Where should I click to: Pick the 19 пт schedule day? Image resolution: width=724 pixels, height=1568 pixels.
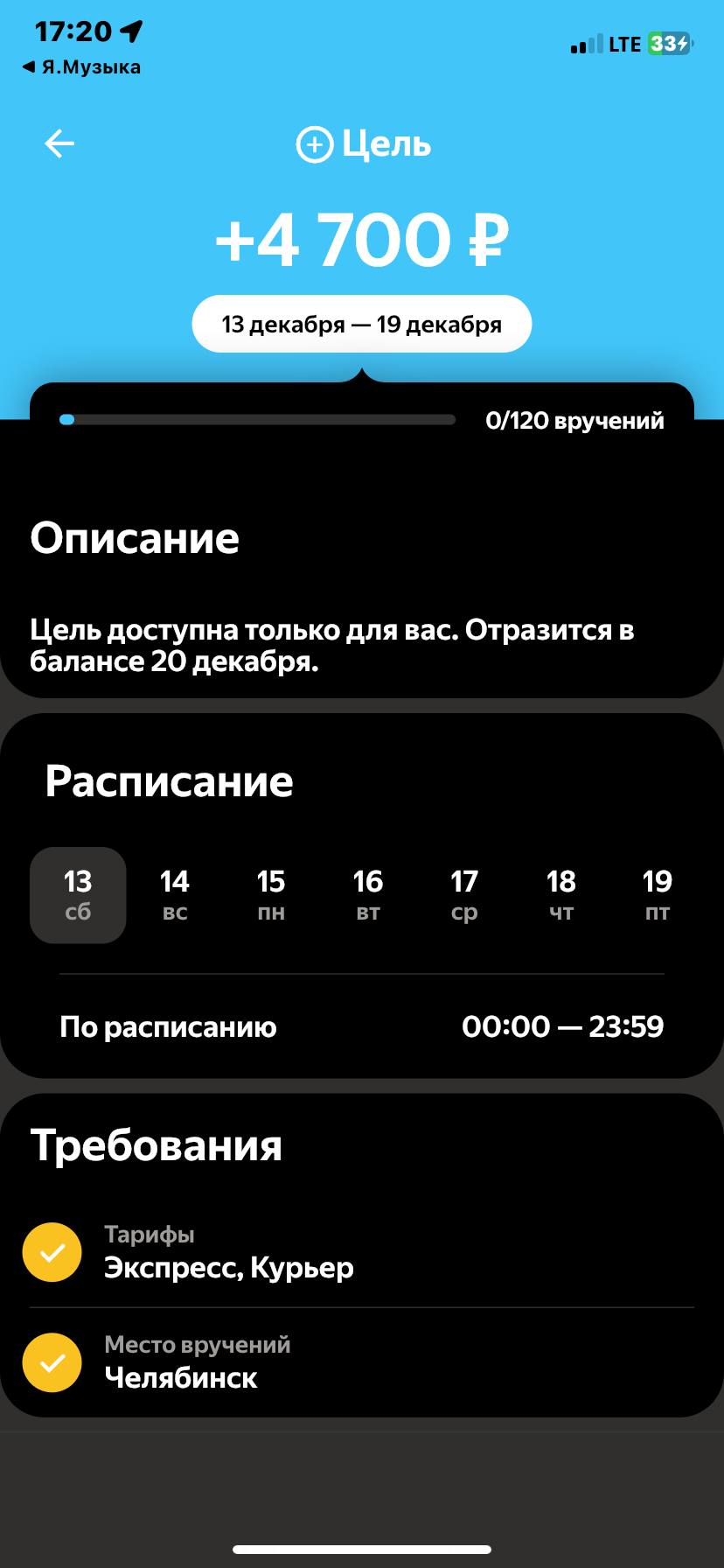(657, 895)
